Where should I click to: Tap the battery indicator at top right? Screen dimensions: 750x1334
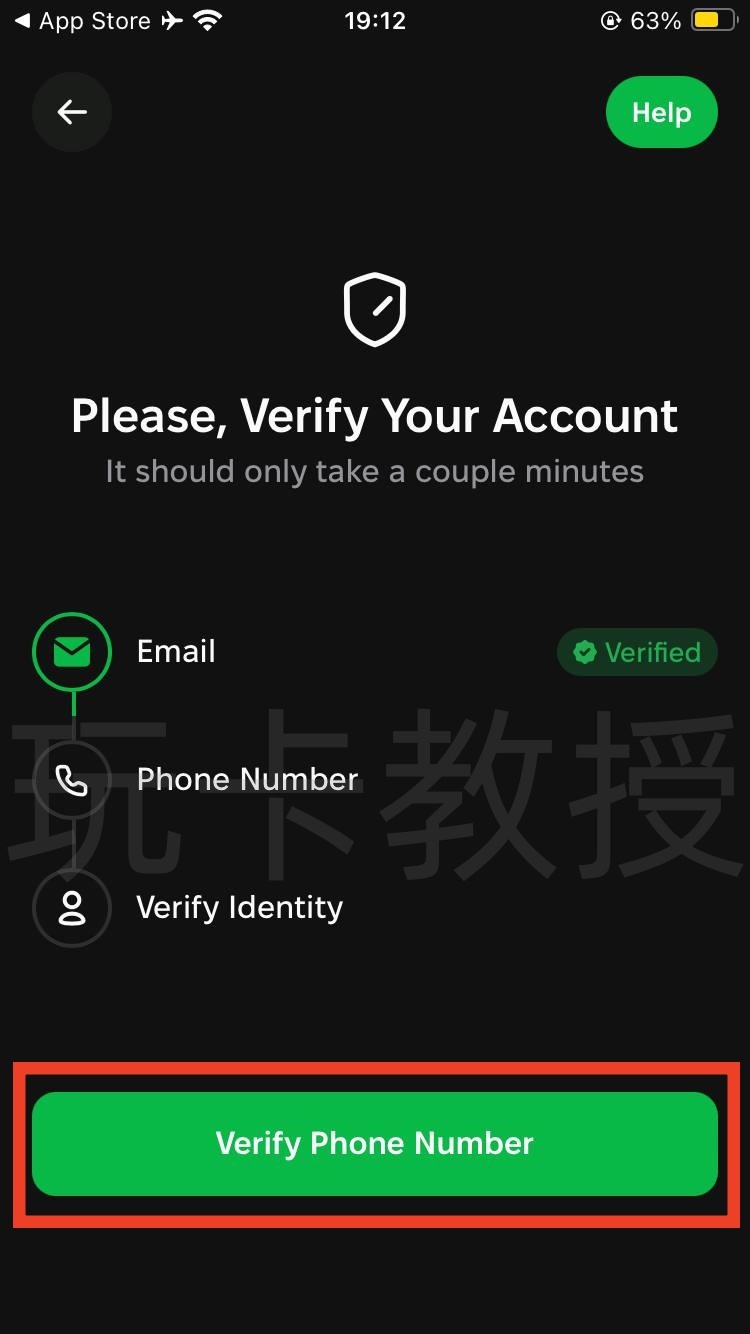pyautogui.click(x=712, y=19)
